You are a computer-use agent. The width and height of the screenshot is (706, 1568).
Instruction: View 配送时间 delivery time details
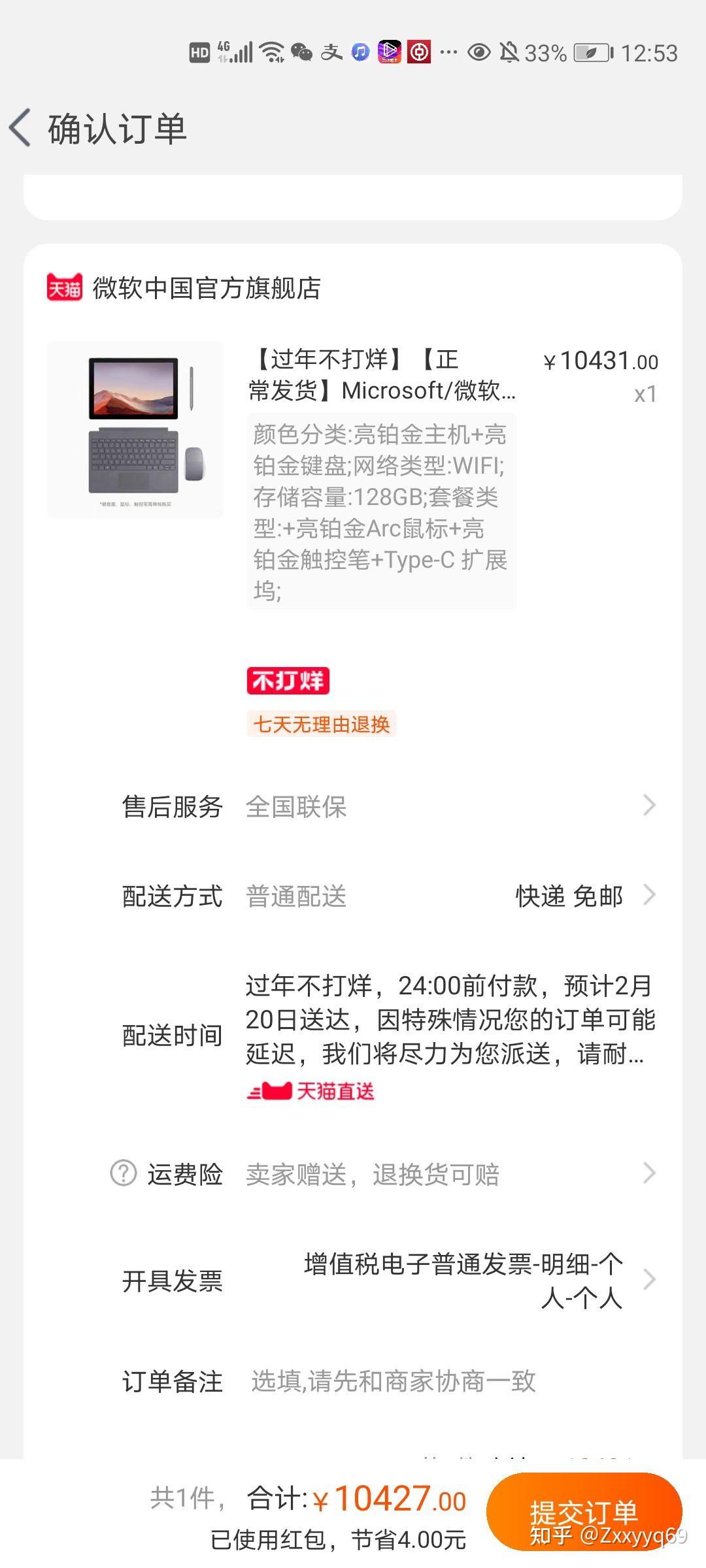(450, 1019)
